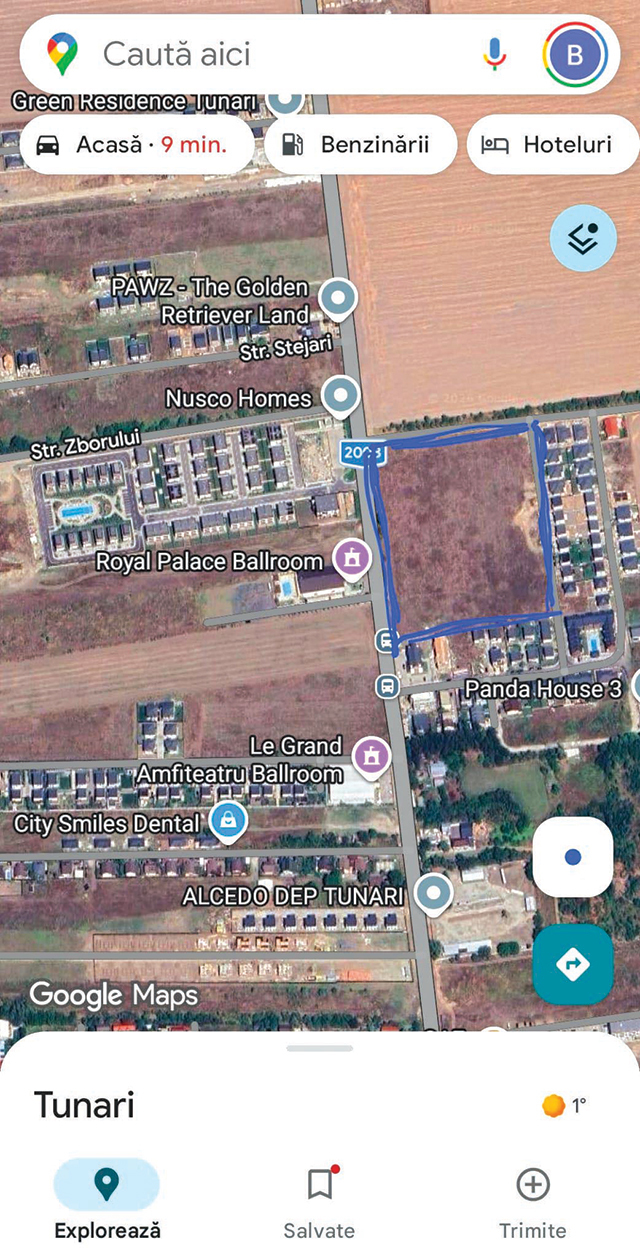Open Le Grand Amfiteatru Ballroom pin
Screen dimensions: 640x1258
(371, 756)
